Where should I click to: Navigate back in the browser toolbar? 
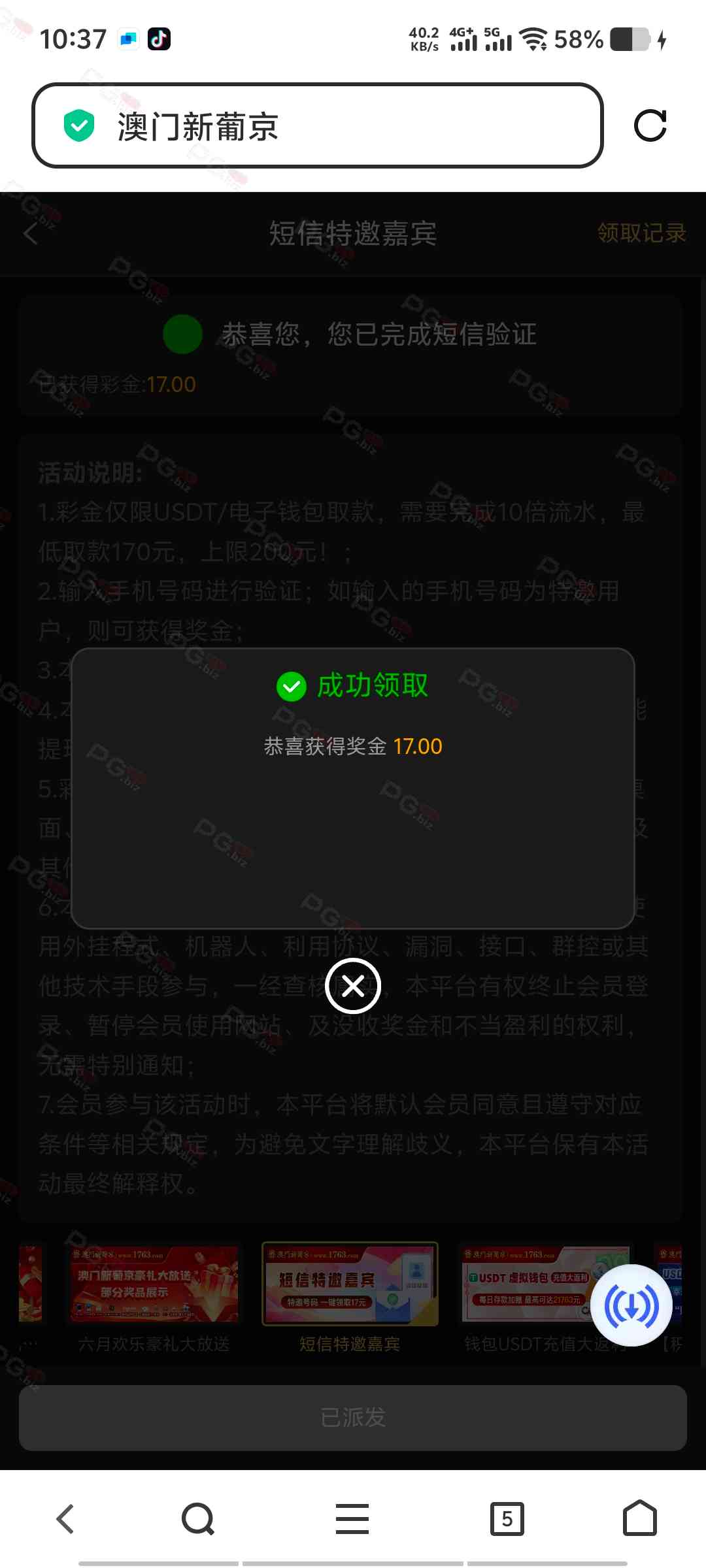click(x=65, y=1519)
